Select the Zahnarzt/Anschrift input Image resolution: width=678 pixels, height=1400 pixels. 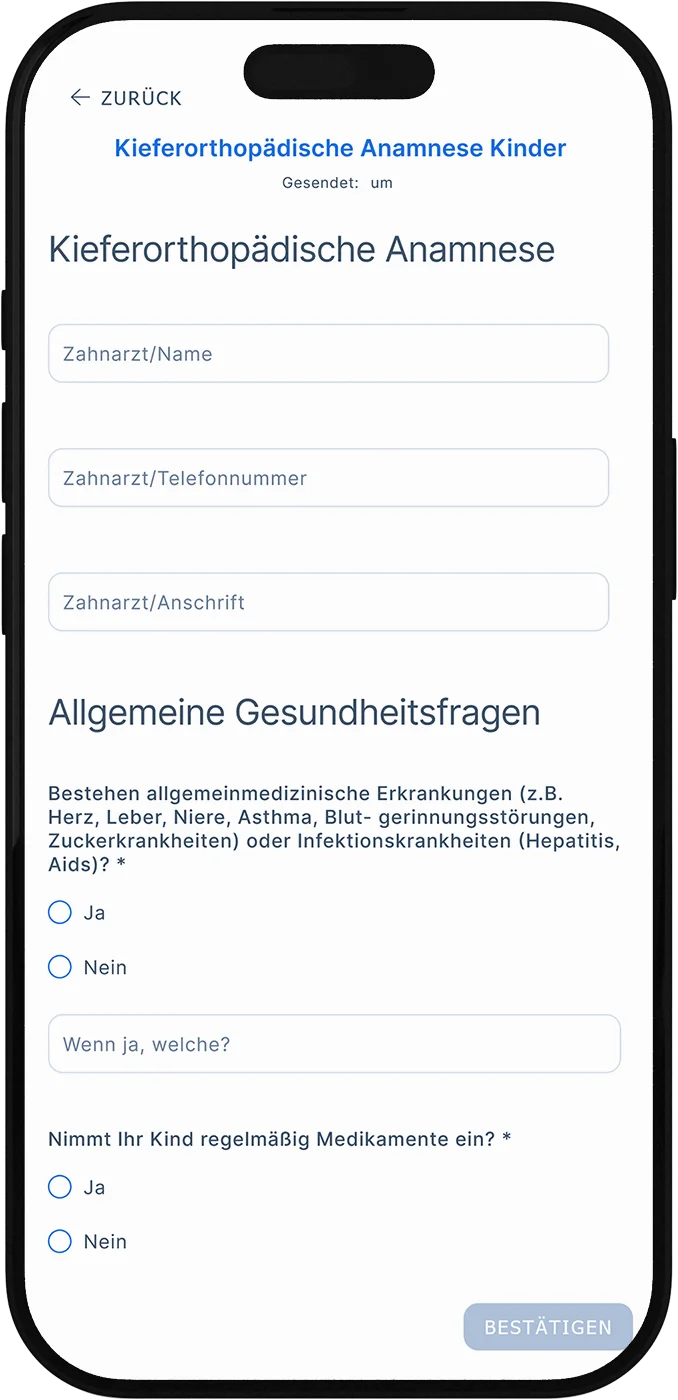pos(328,602)
